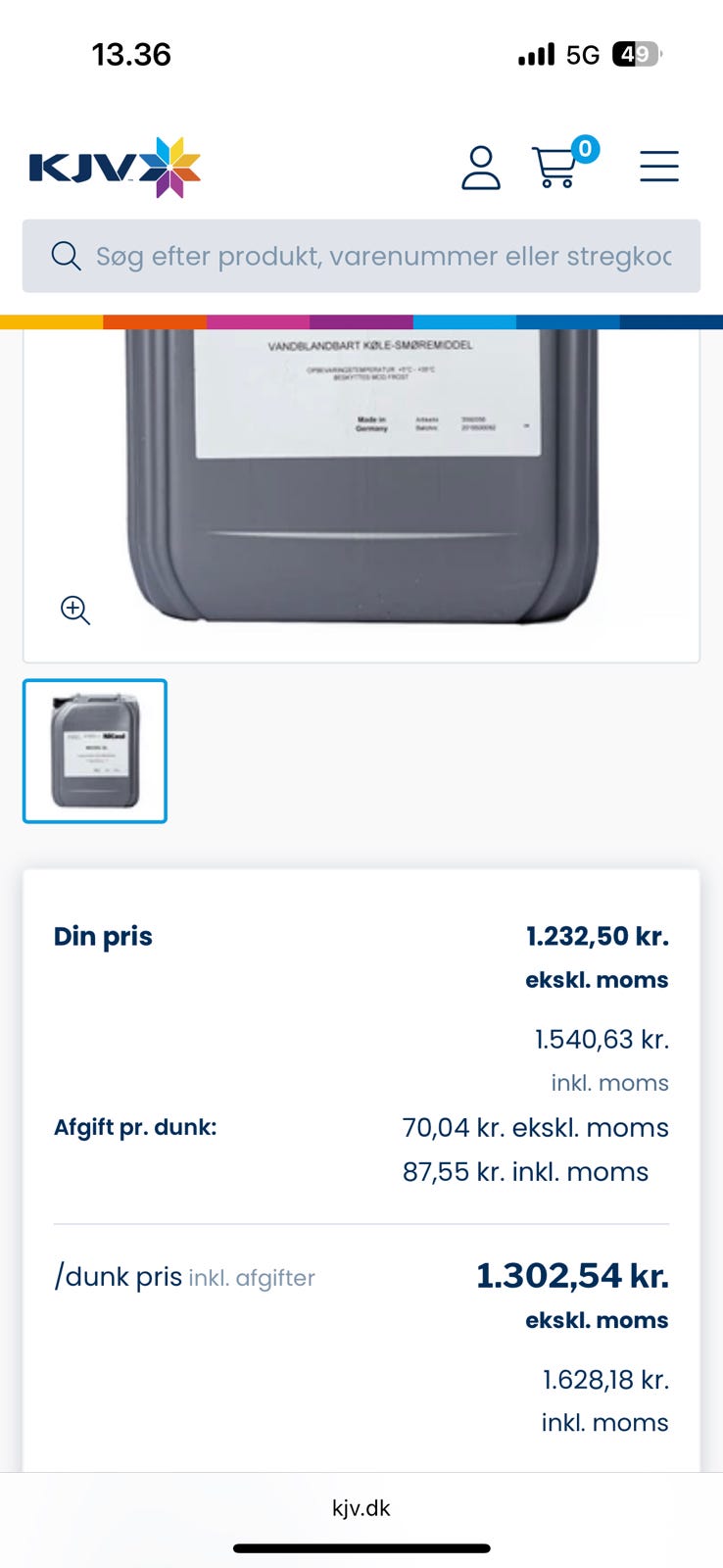Tap the kjv.dk address bar

tap(361, 1508)
